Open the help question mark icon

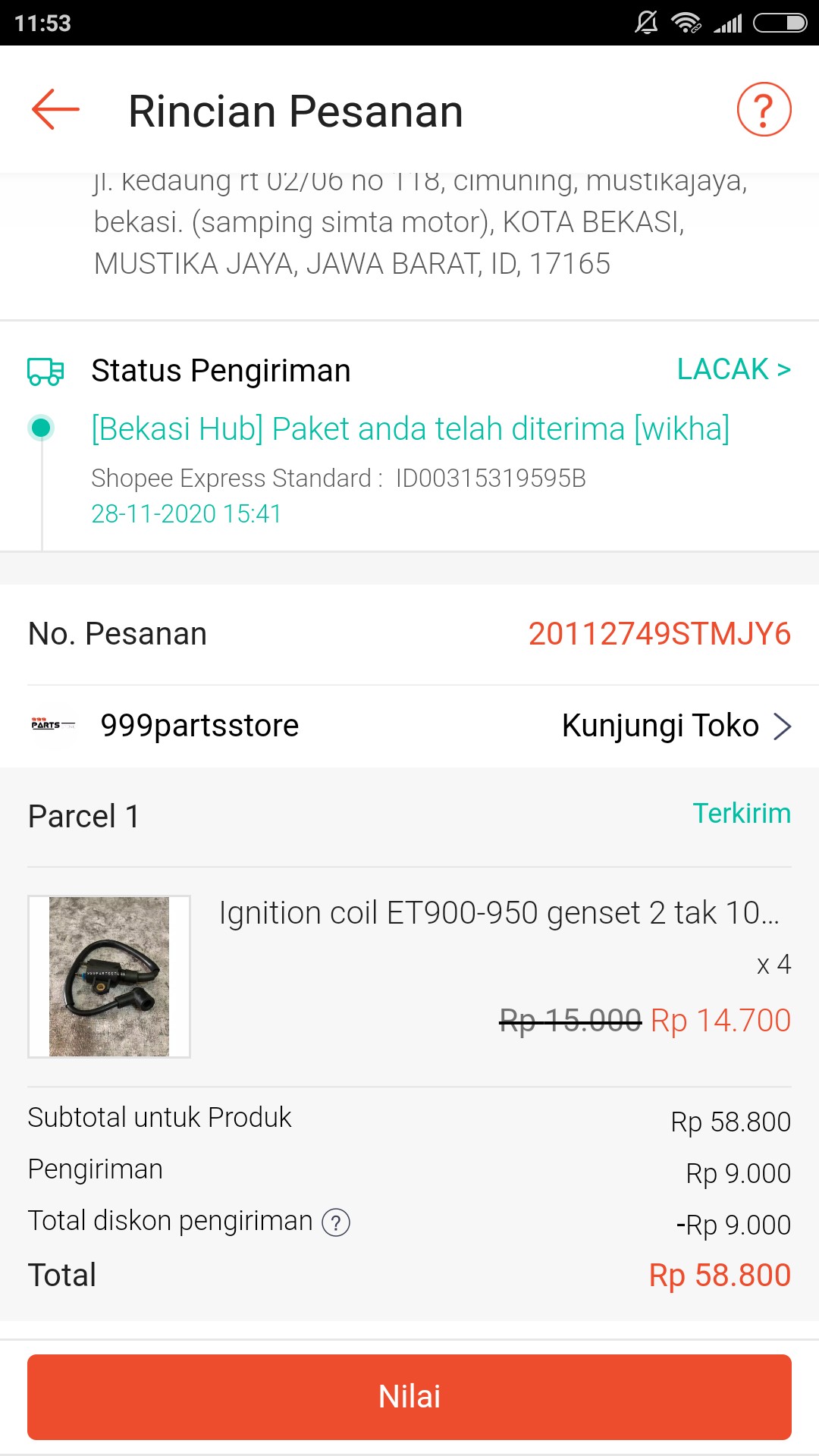[x=764, y=110]
